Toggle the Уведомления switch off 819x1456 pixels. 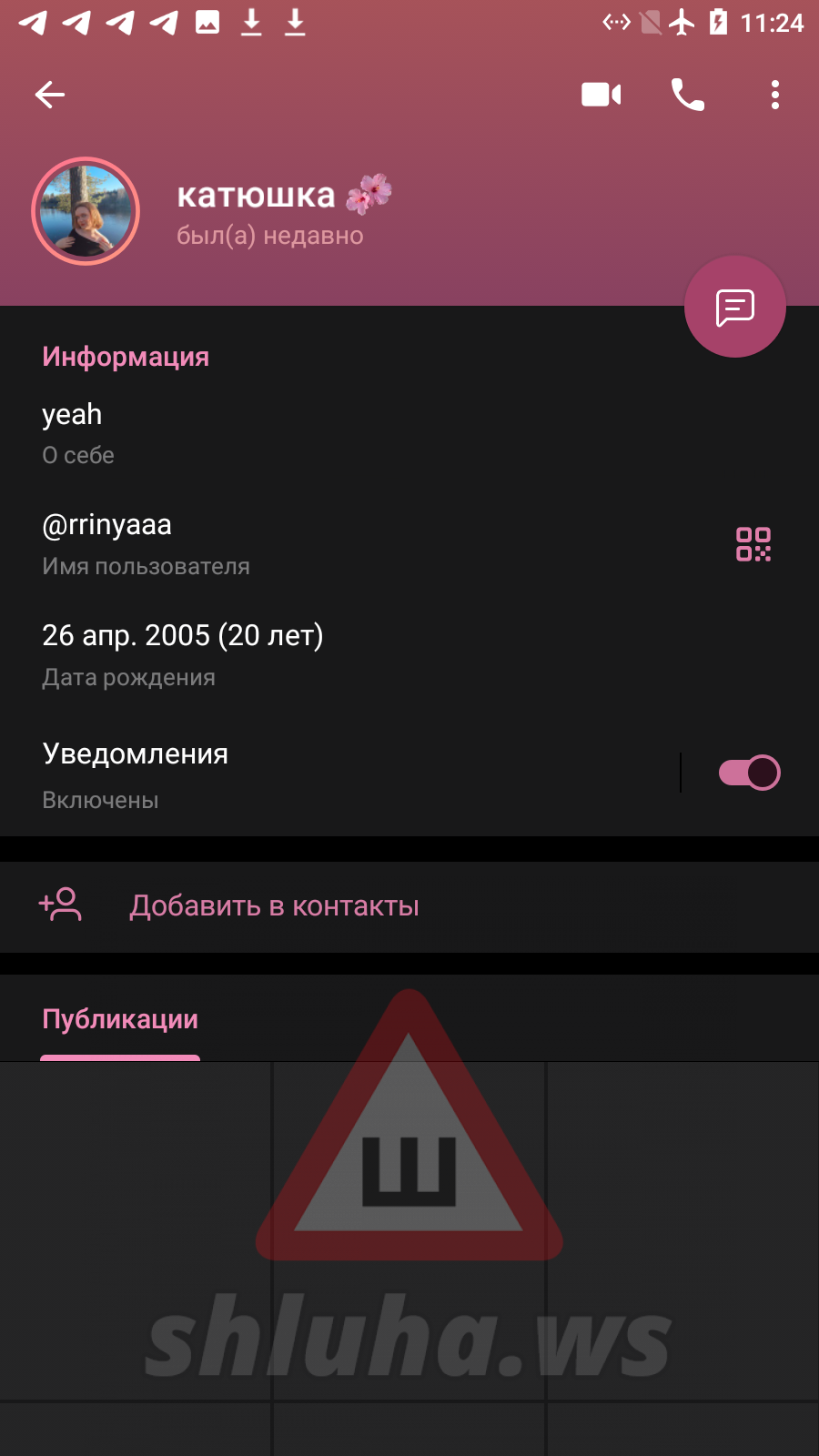tap(749, 773)
